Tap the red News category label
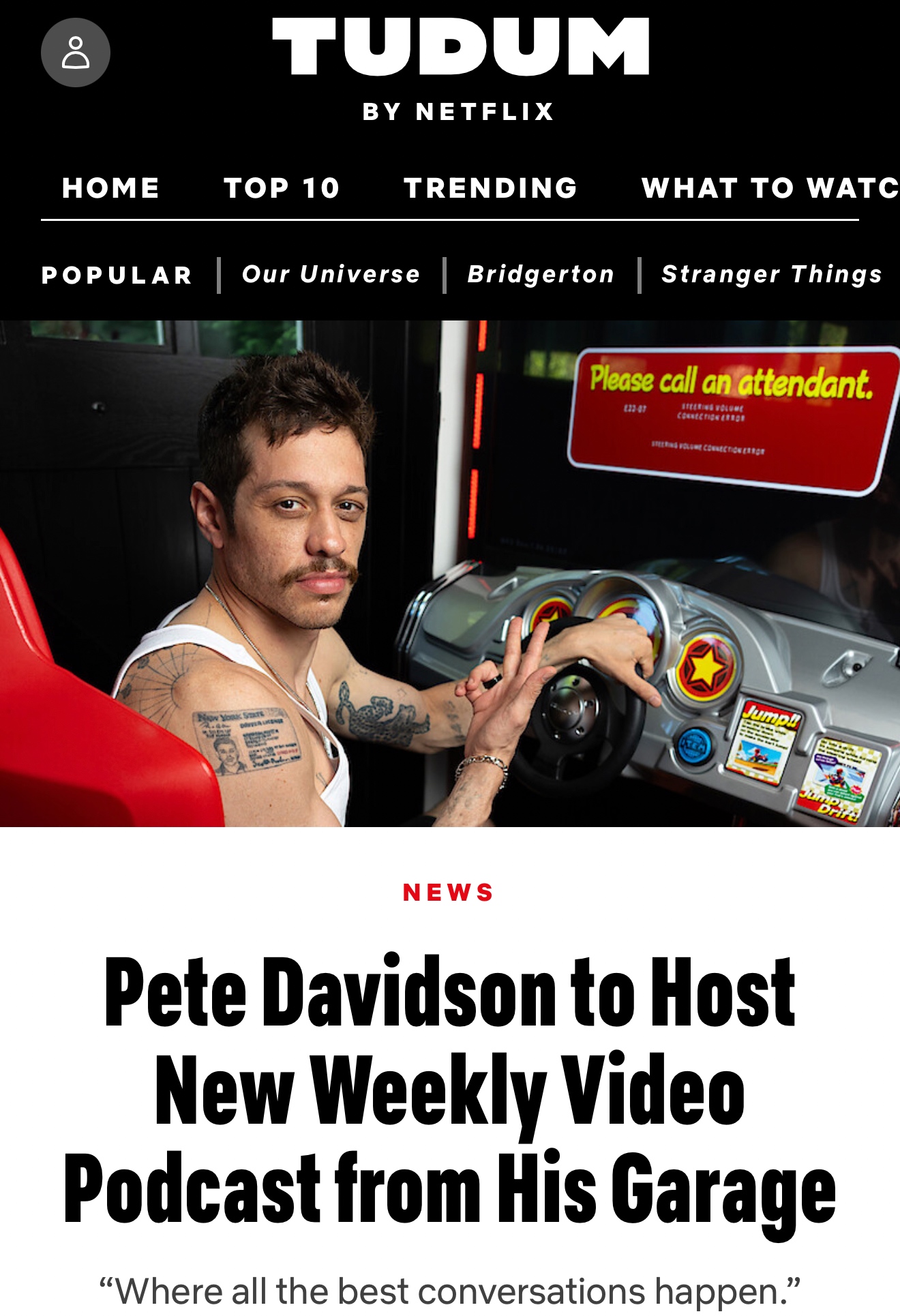Viewport: 900px width, 1316px height. (x=449, y=893)
